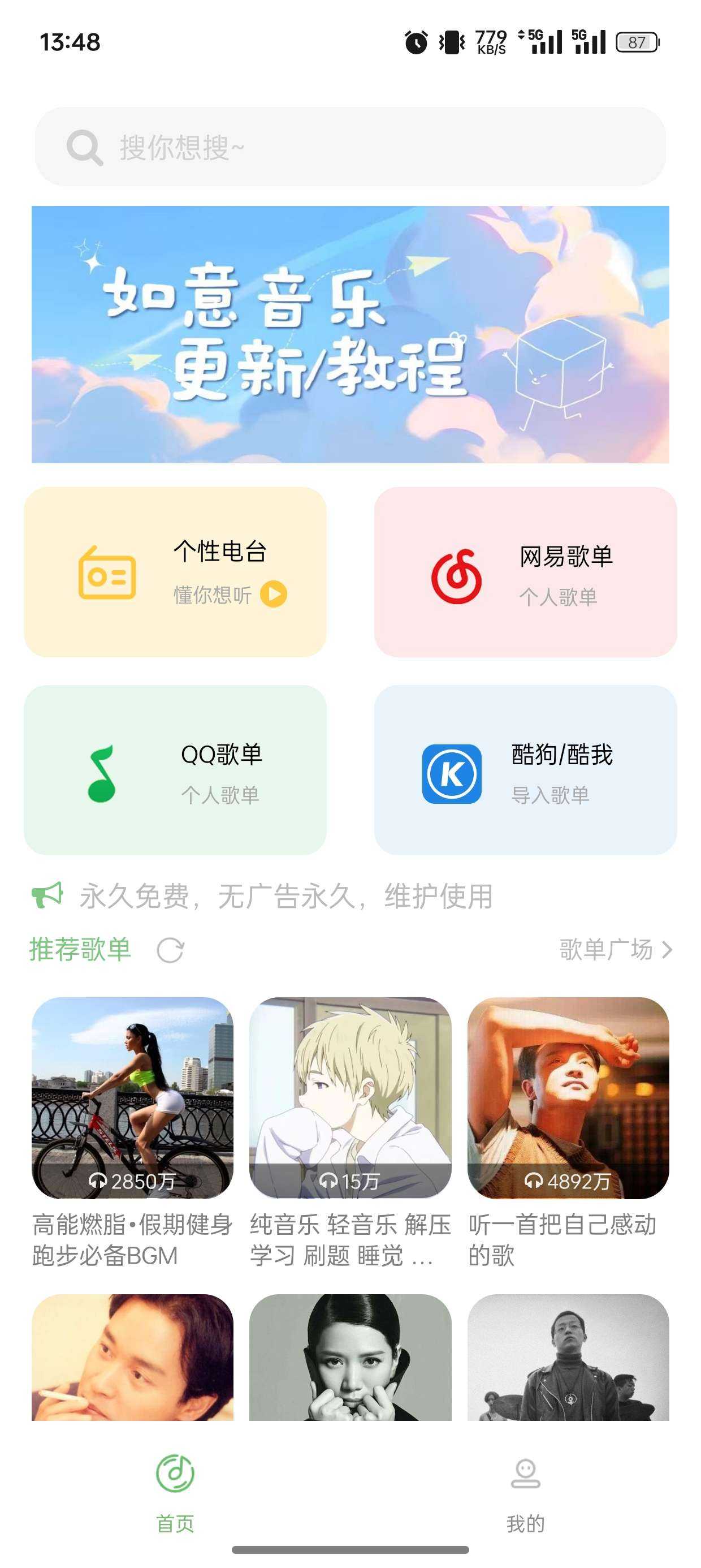The width and height of the screenshot is (701, 1568).
Task: Open the QQ歌单 card
Action: click(175, 769)
